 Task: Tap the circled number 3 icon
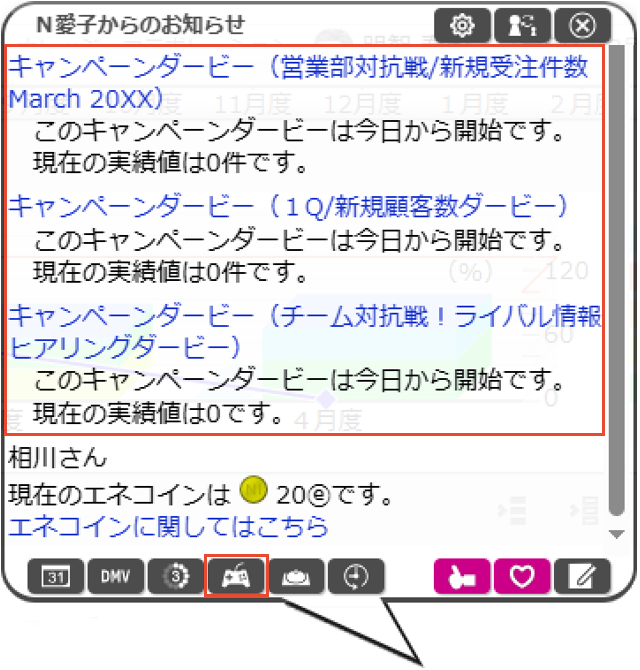[174, 576]
